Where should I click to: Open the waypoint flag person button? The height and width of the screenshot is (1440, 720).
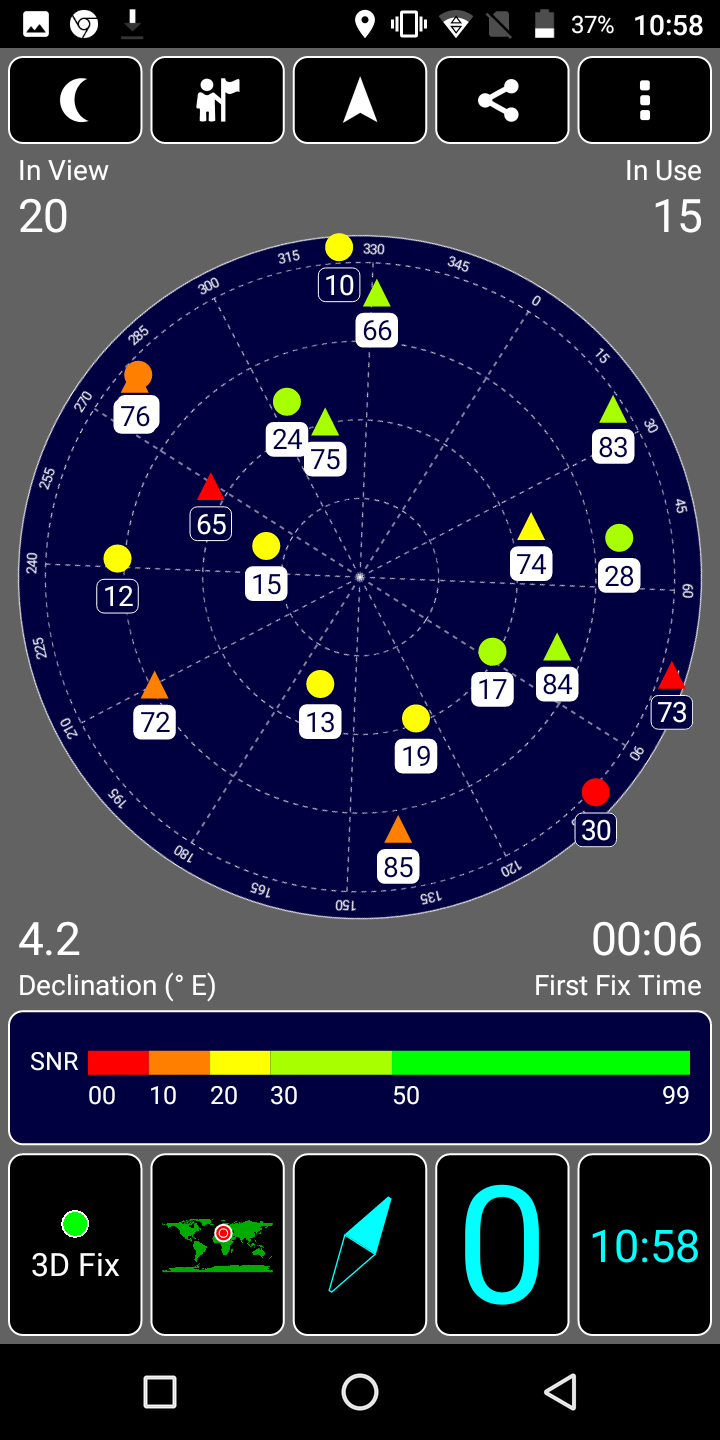pos(217,100)
